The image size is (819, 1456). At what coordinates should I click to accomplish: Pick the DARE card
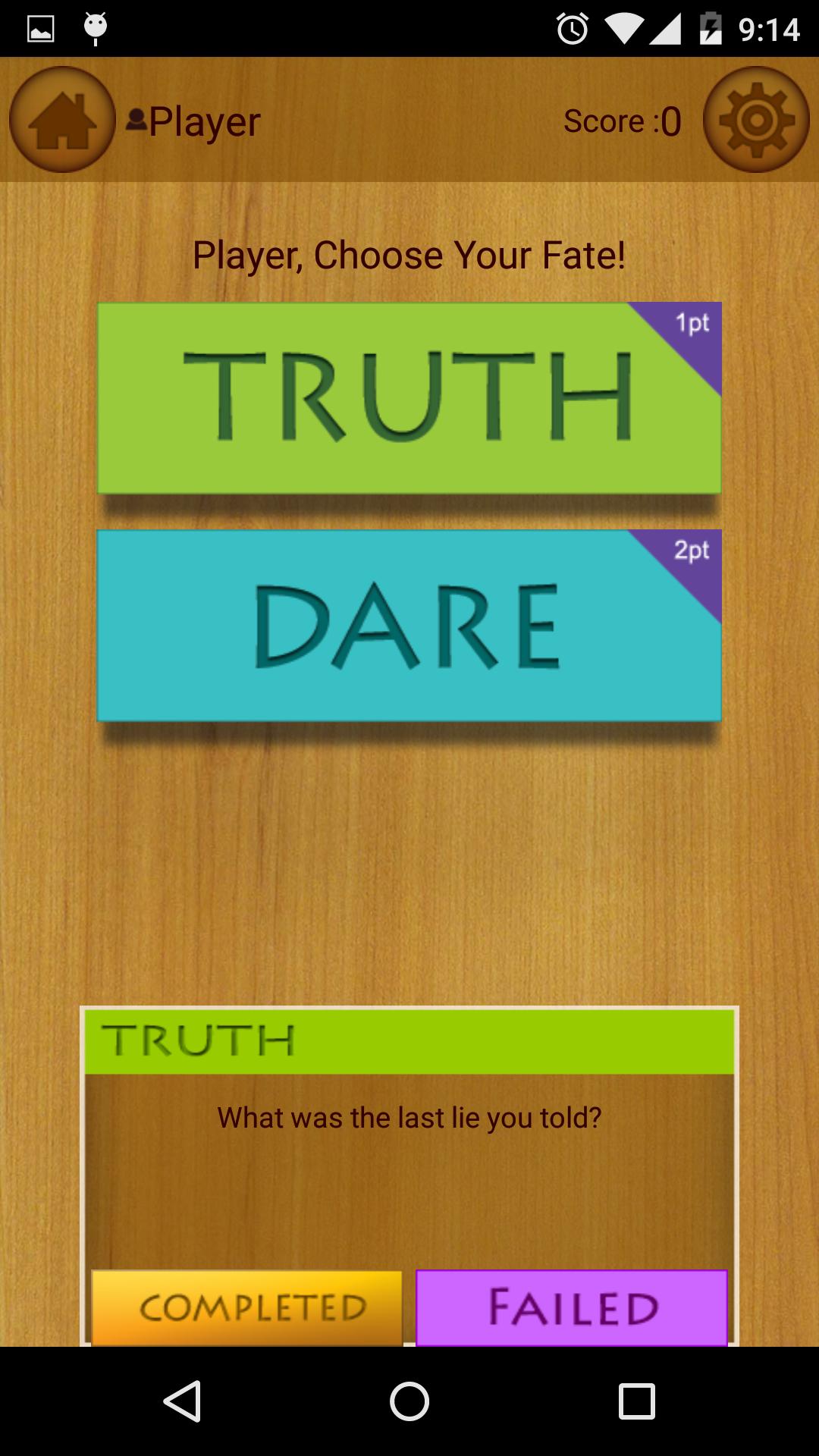pyautogui.click(x=409, y=626)
